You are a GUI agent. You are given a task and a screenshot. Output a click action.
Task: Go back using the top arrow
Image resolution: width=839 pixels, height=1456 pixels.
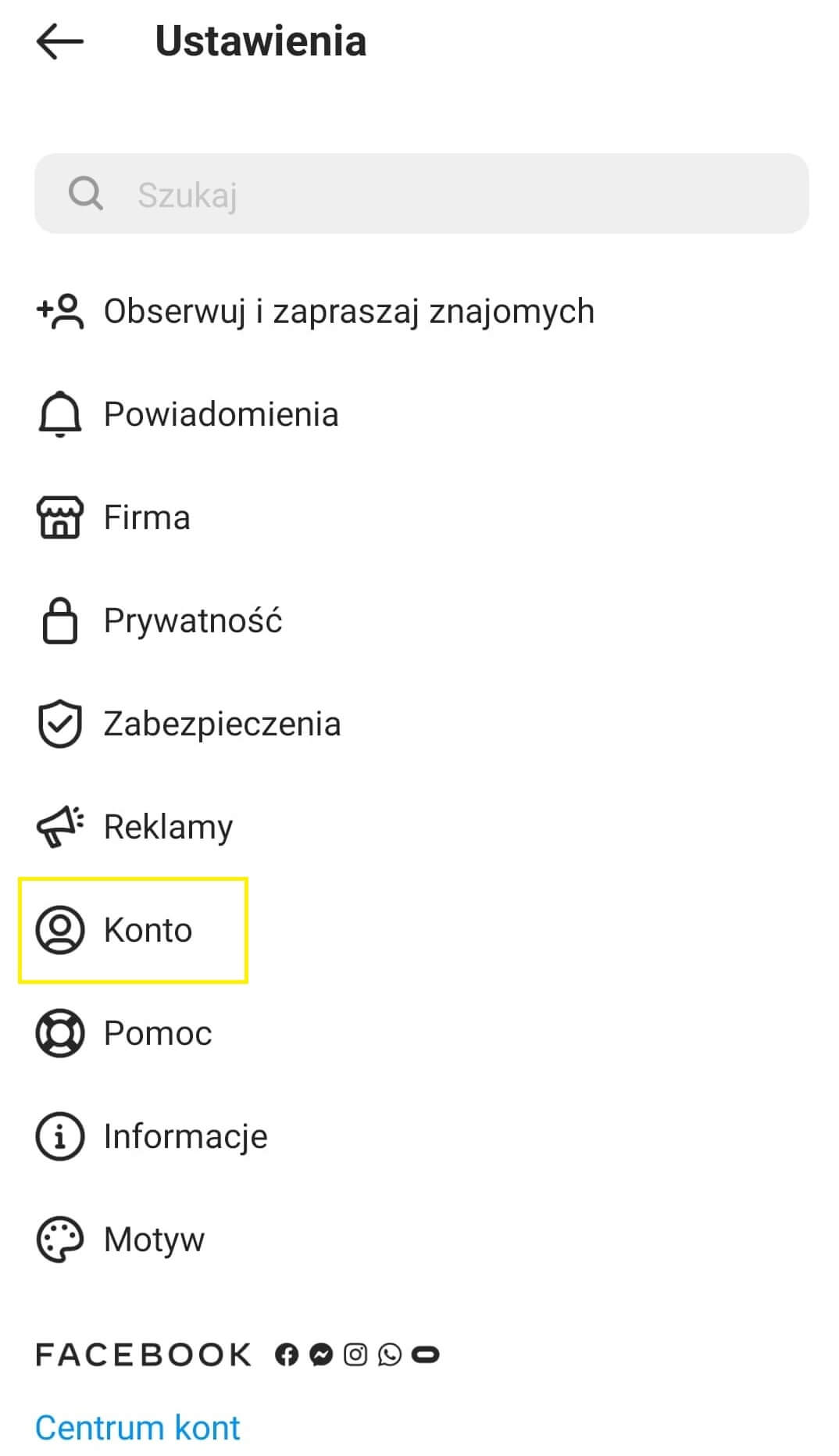pyautogui.click(x=59, y=41)
